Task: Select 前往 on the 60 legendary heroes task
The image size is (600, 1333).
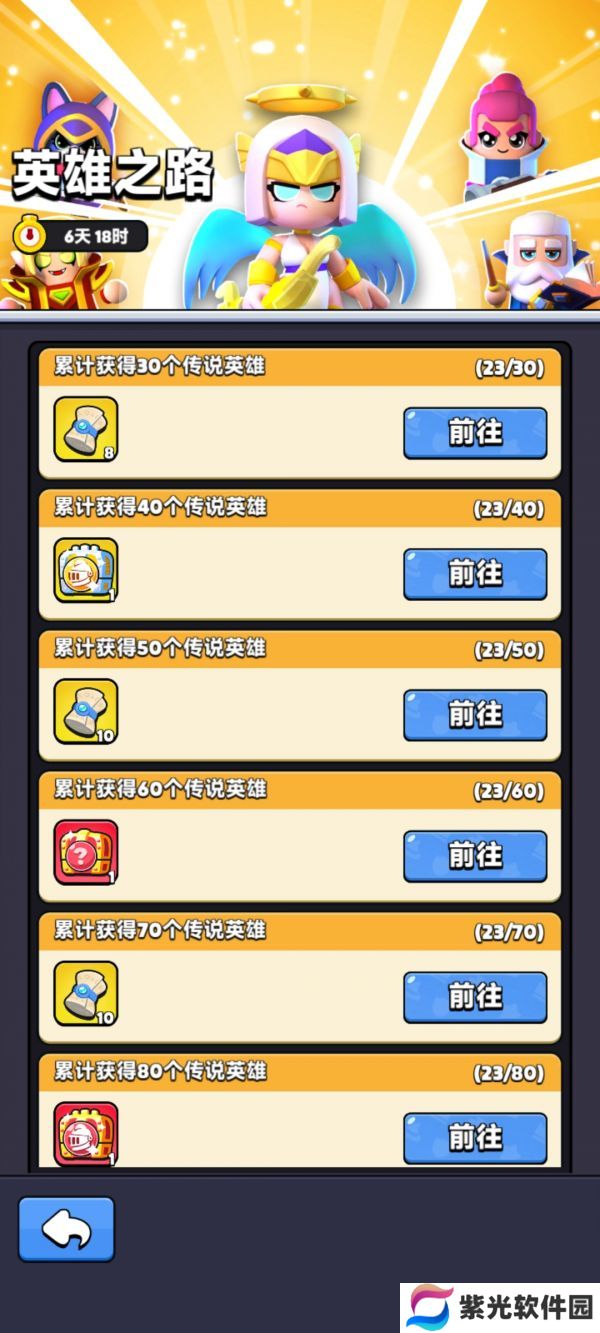Action: click(475, 855)
